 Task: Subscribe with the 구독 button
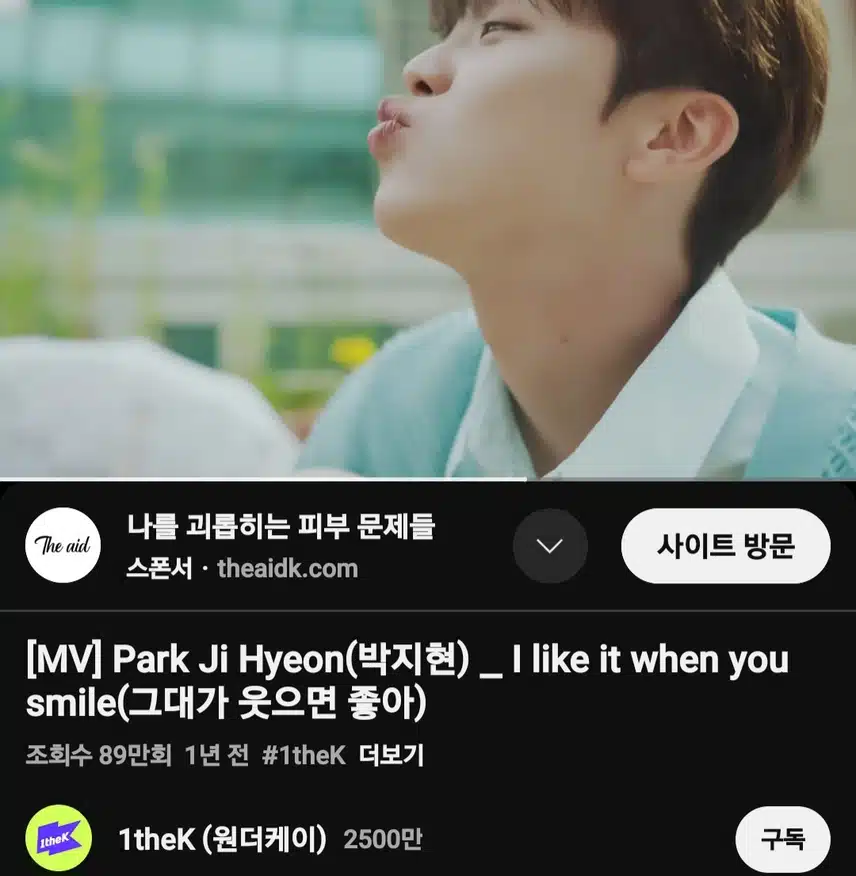[782, 839]
